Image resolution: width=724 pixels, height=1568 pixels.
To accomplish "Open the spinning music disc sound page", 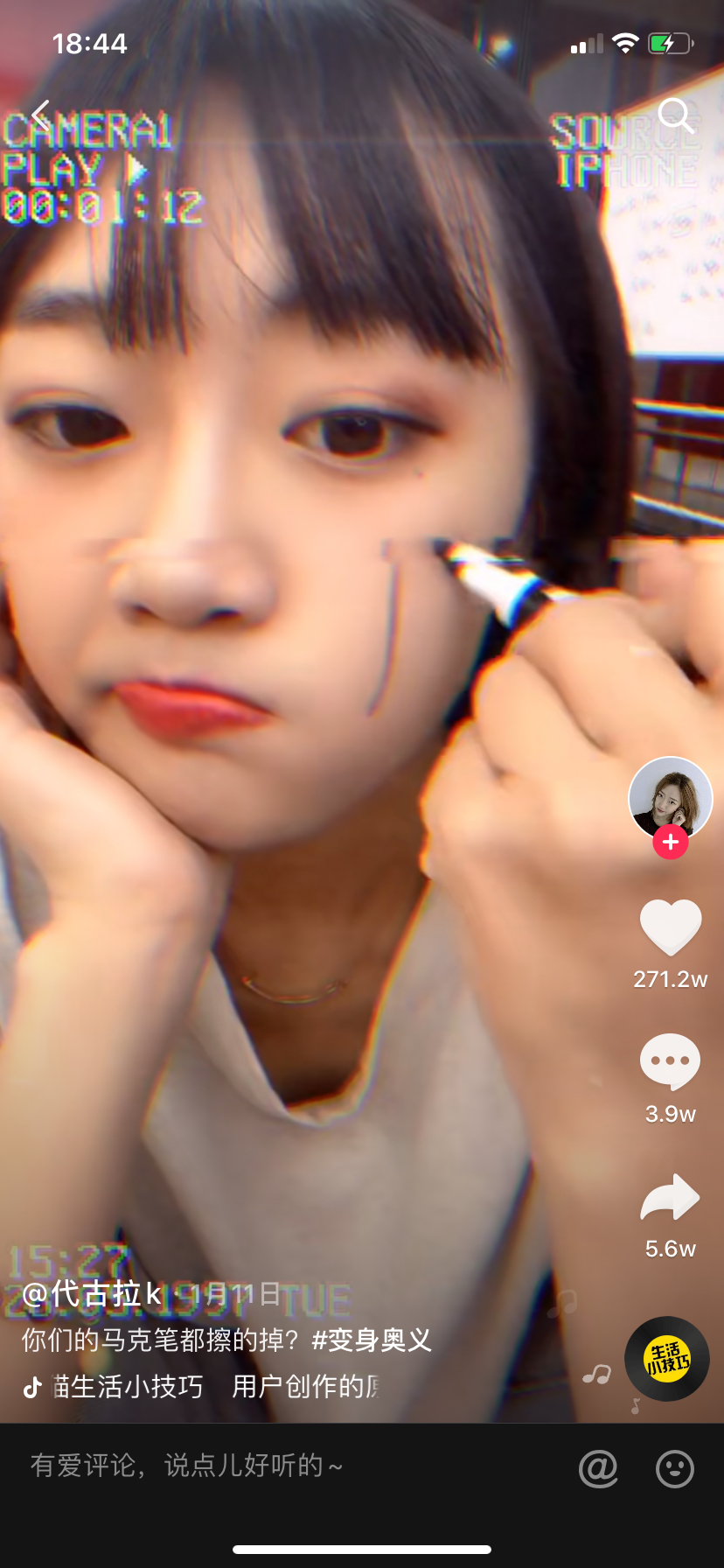I will [x=666, y=1359].
